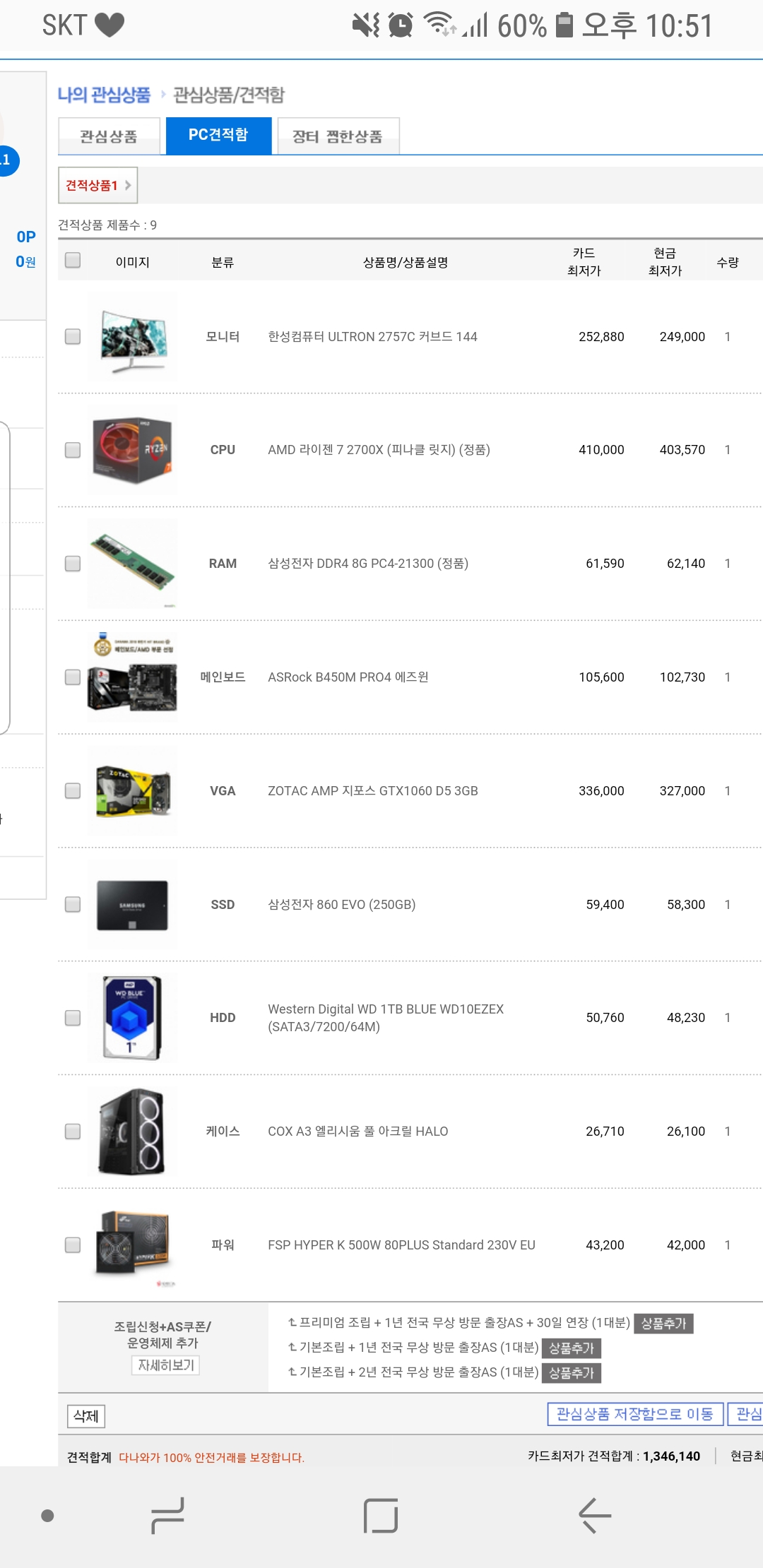Add 프리미엄 조립 option via 상품추가
The height and width of the screenshot is (1568, 763).
663,1324
